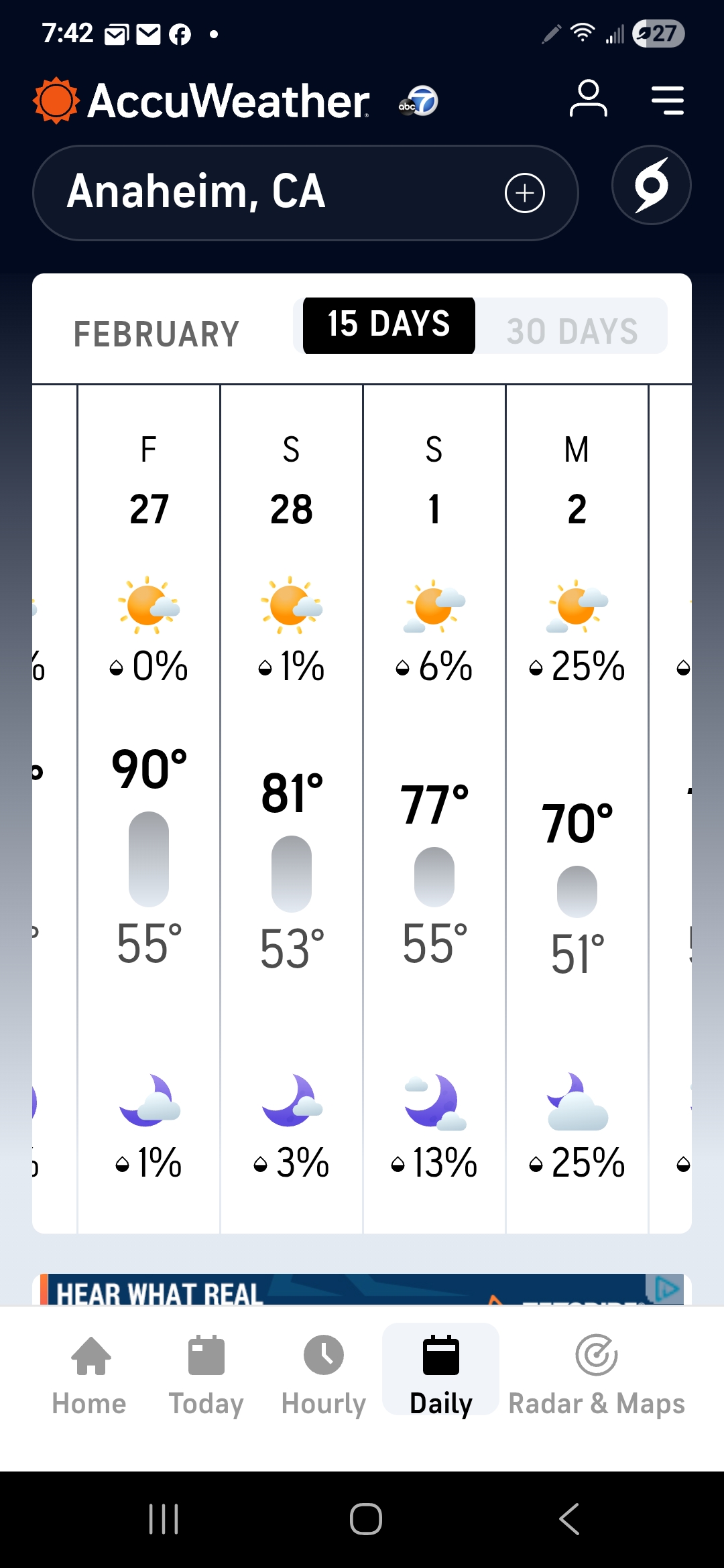Open recent apps from the navigation bar
The image size is (724, 1568).
pos(164,1518)
